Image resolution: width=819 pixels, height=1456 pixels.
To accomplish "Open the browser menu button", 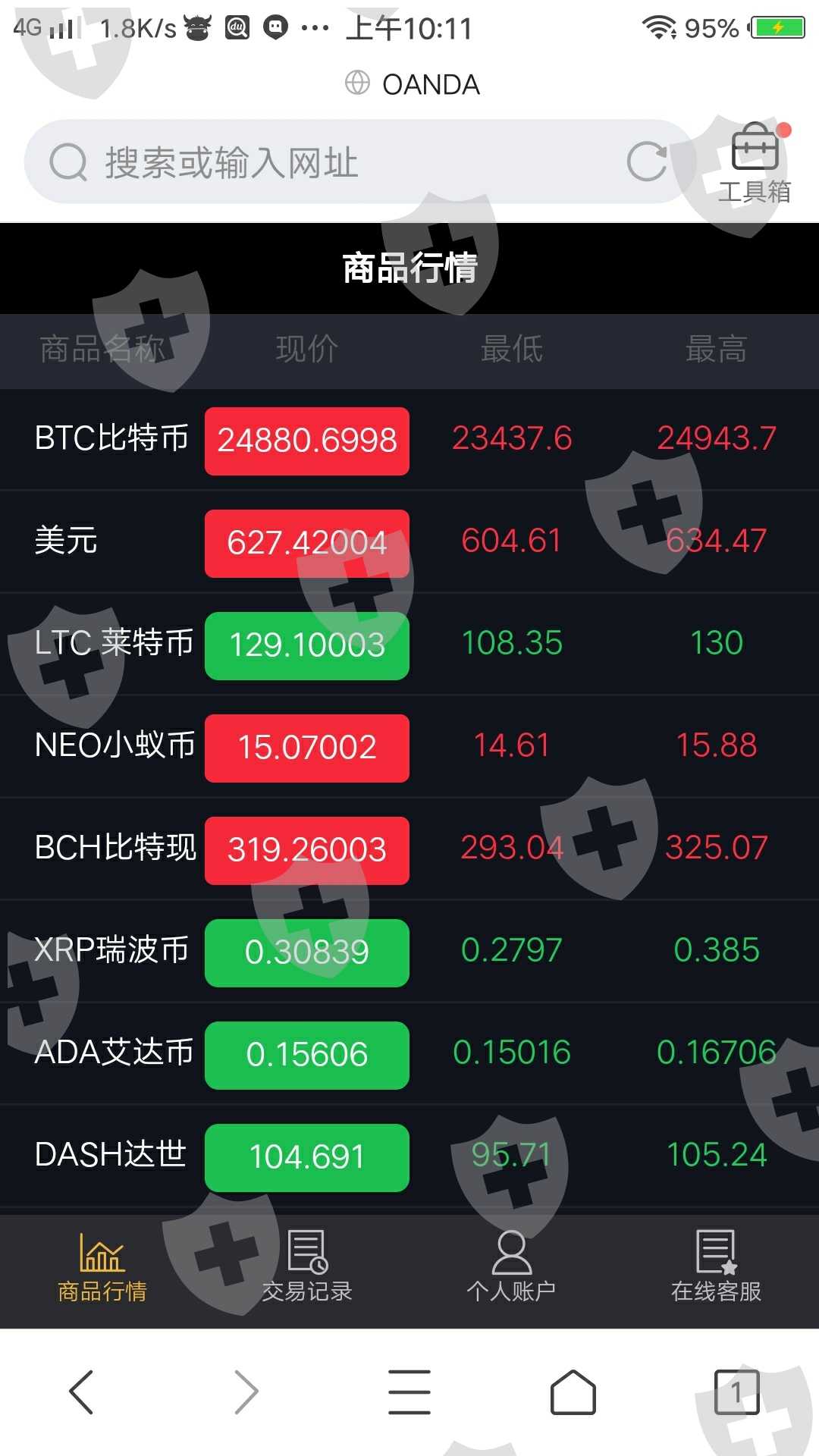I will coord(409,1392).
